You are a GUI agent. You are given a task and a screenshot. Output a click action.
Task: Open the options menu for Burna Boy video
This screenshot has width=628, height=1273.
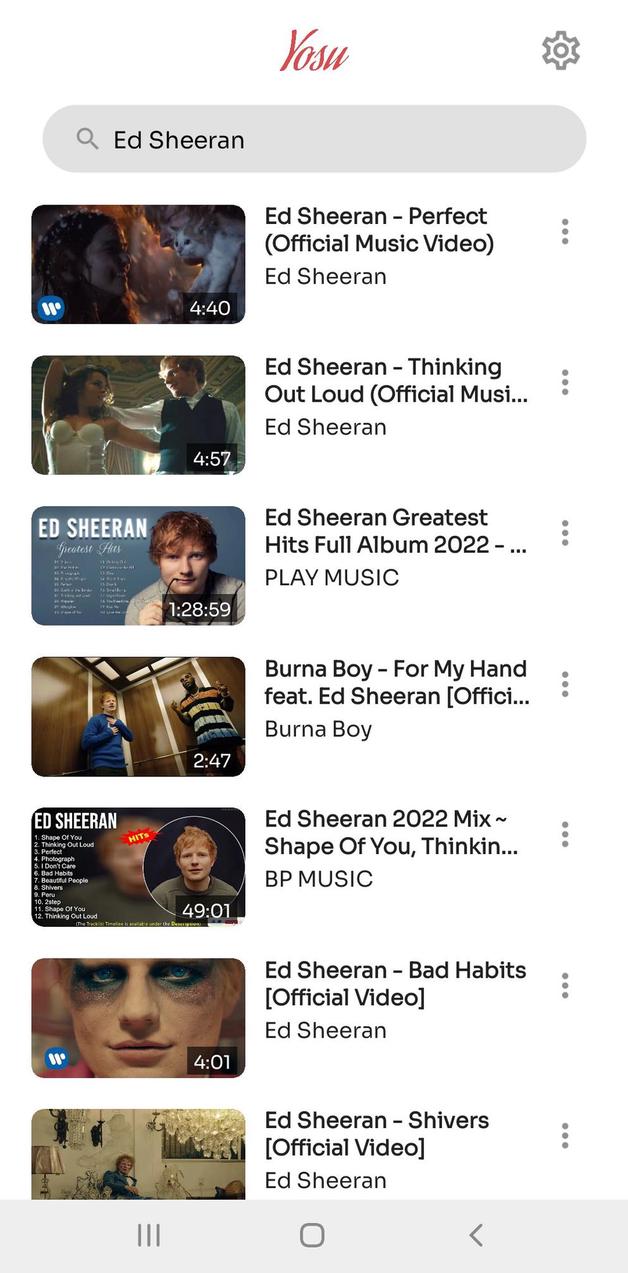coord(565,684)
